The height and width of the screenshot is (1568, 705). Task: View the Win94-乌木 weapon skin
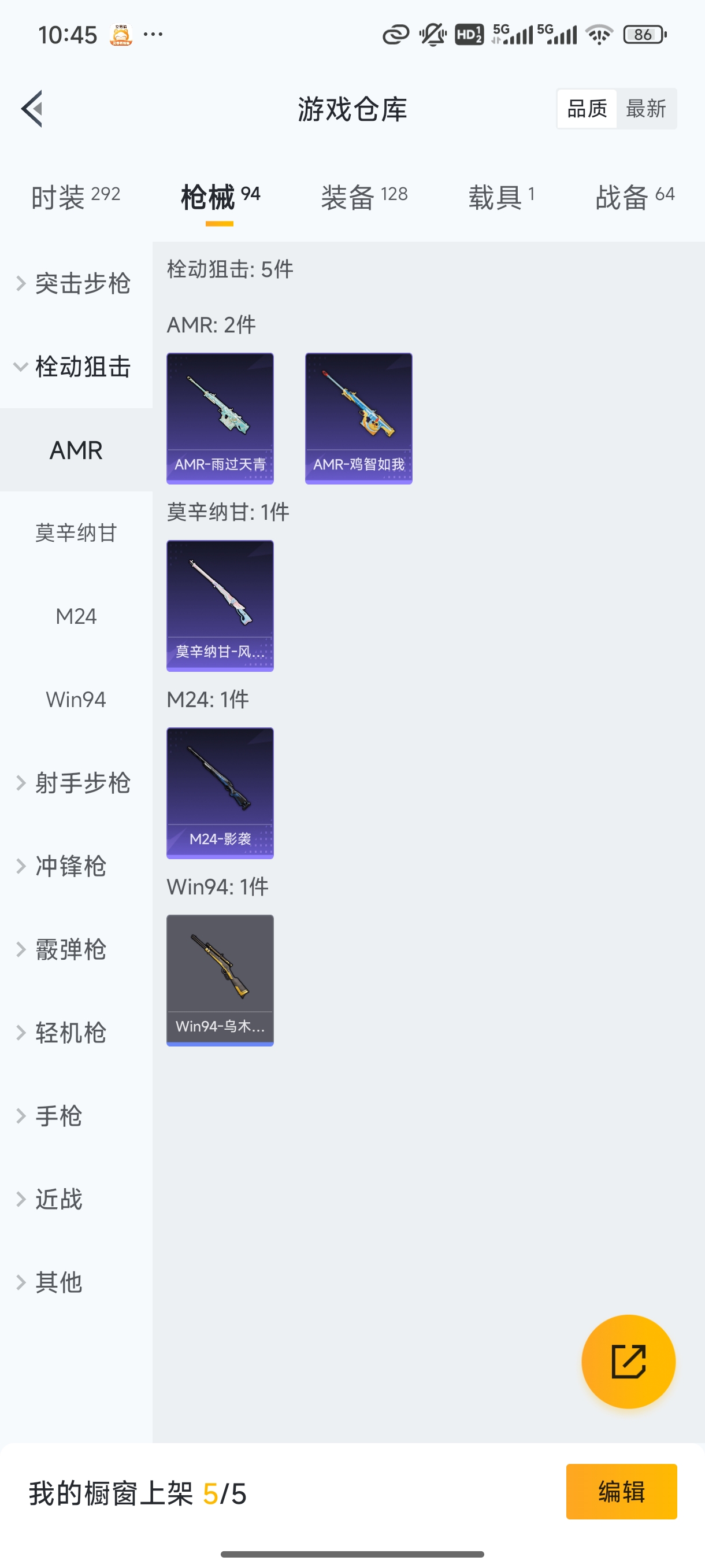[220, 979]
